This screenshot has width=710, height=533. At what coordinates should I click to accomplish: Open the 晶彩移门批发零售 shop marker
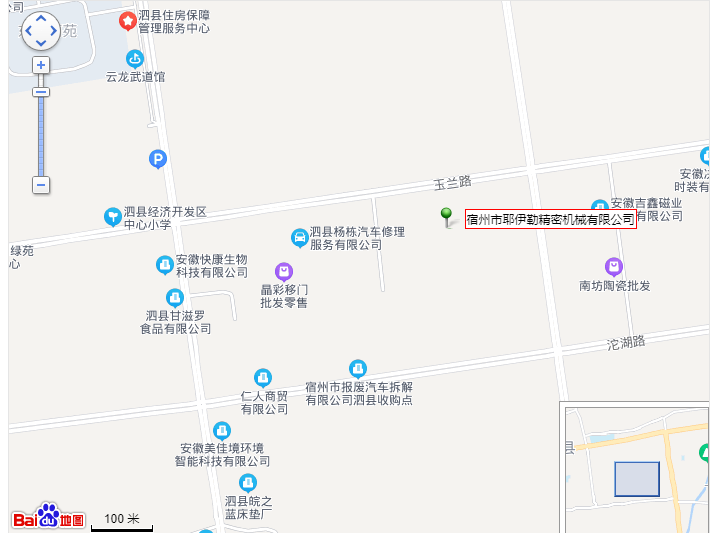pyautogui.click(x=284, y=271)
